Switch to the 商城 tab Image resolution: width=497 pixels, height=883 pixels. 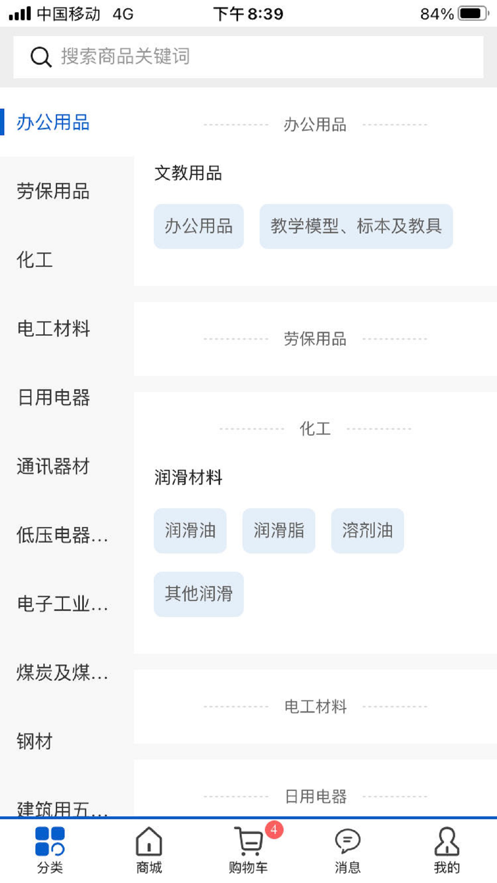tap(149, 850)
